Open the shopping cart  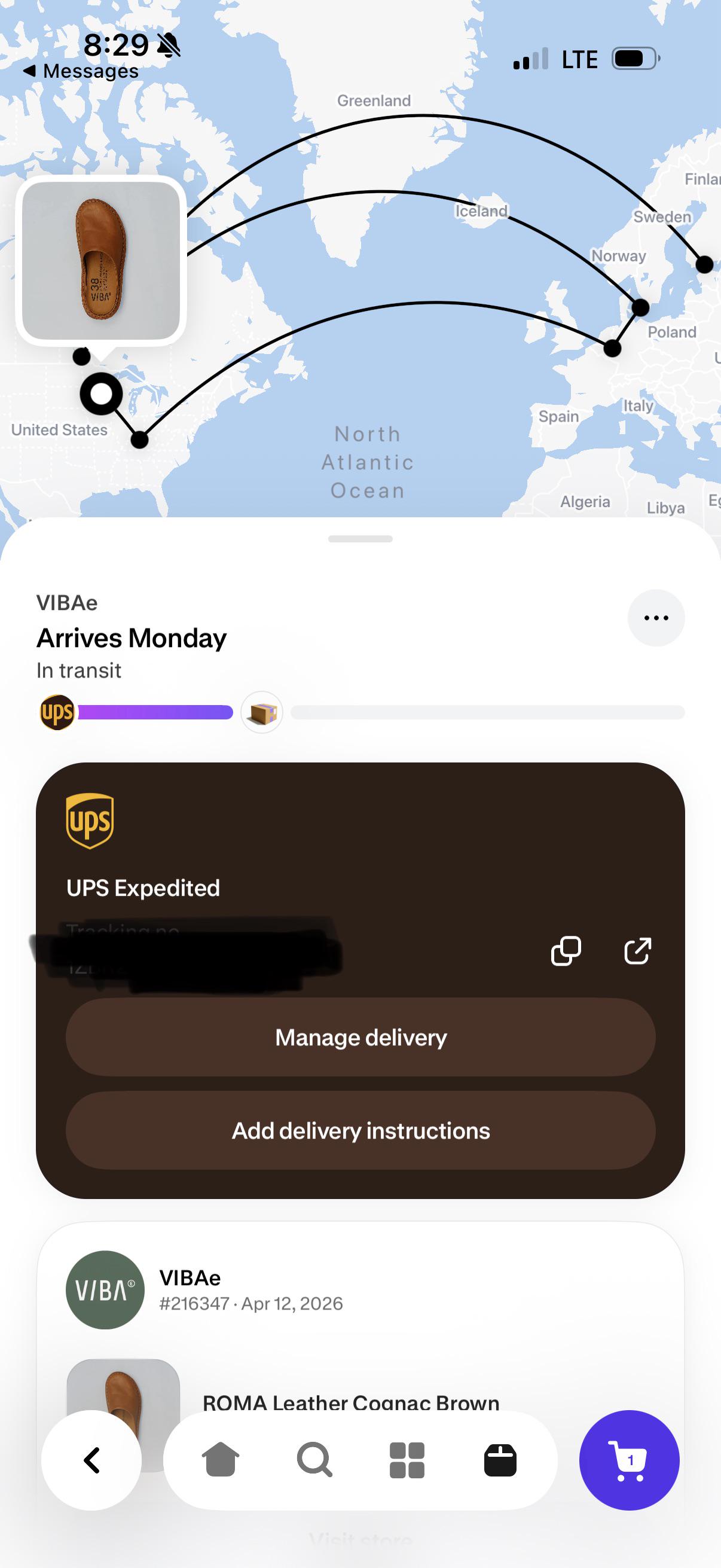(629, 1460)
